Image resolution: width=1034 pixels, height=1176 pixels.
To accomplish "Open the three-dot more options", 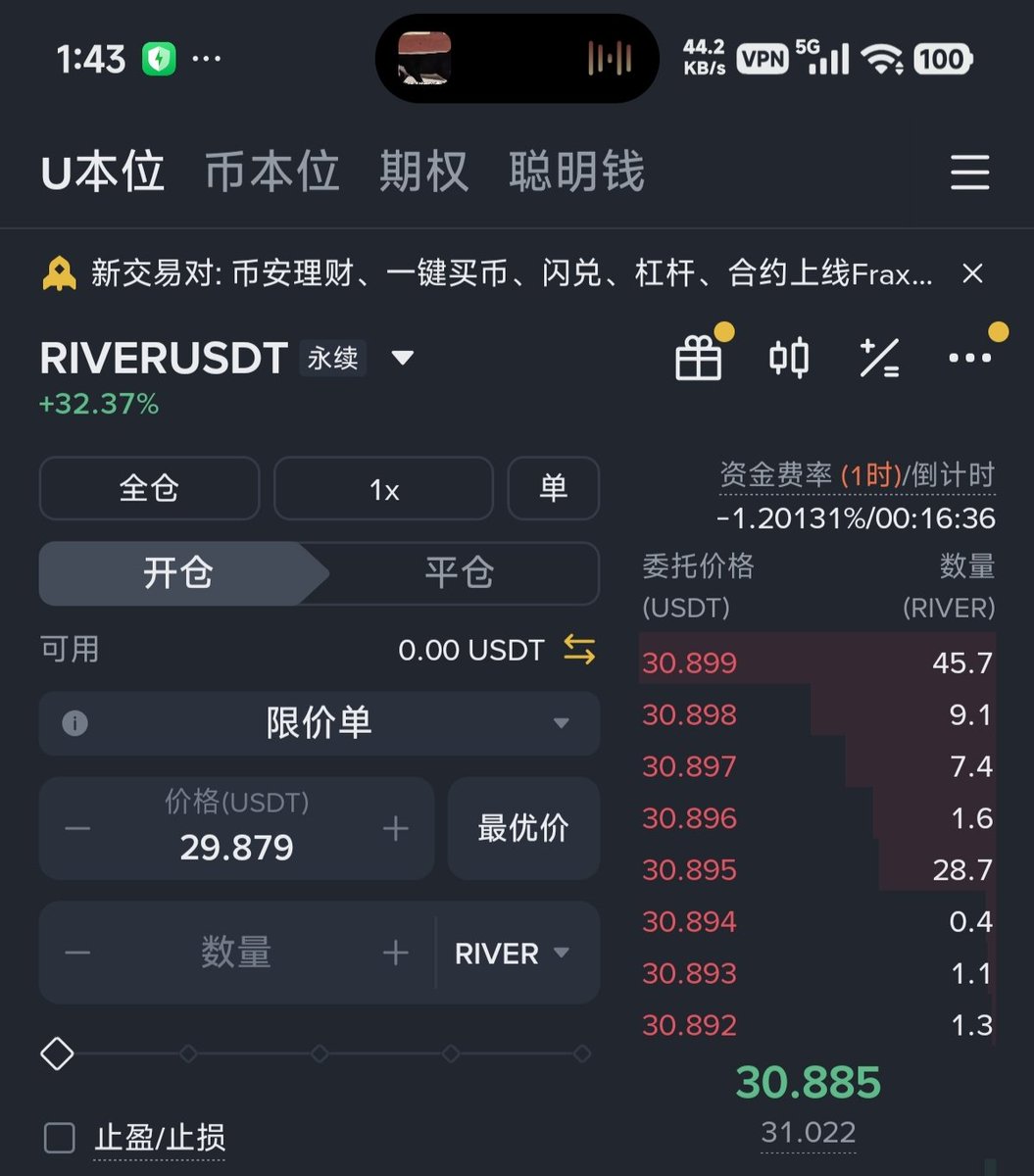I will (x=969, y=358).
